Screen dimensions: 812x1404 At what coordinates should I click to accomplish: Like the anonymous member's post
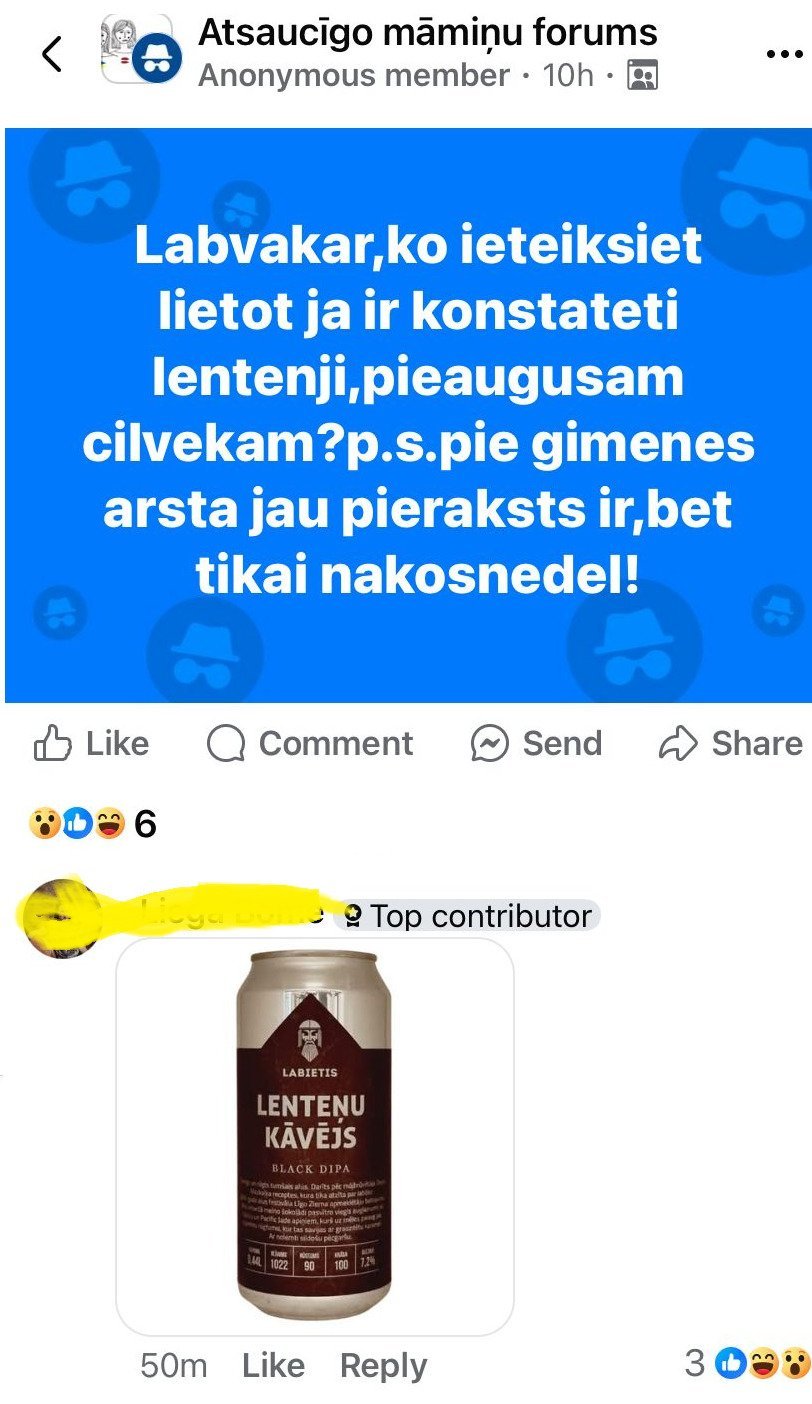tap(91, 743)
